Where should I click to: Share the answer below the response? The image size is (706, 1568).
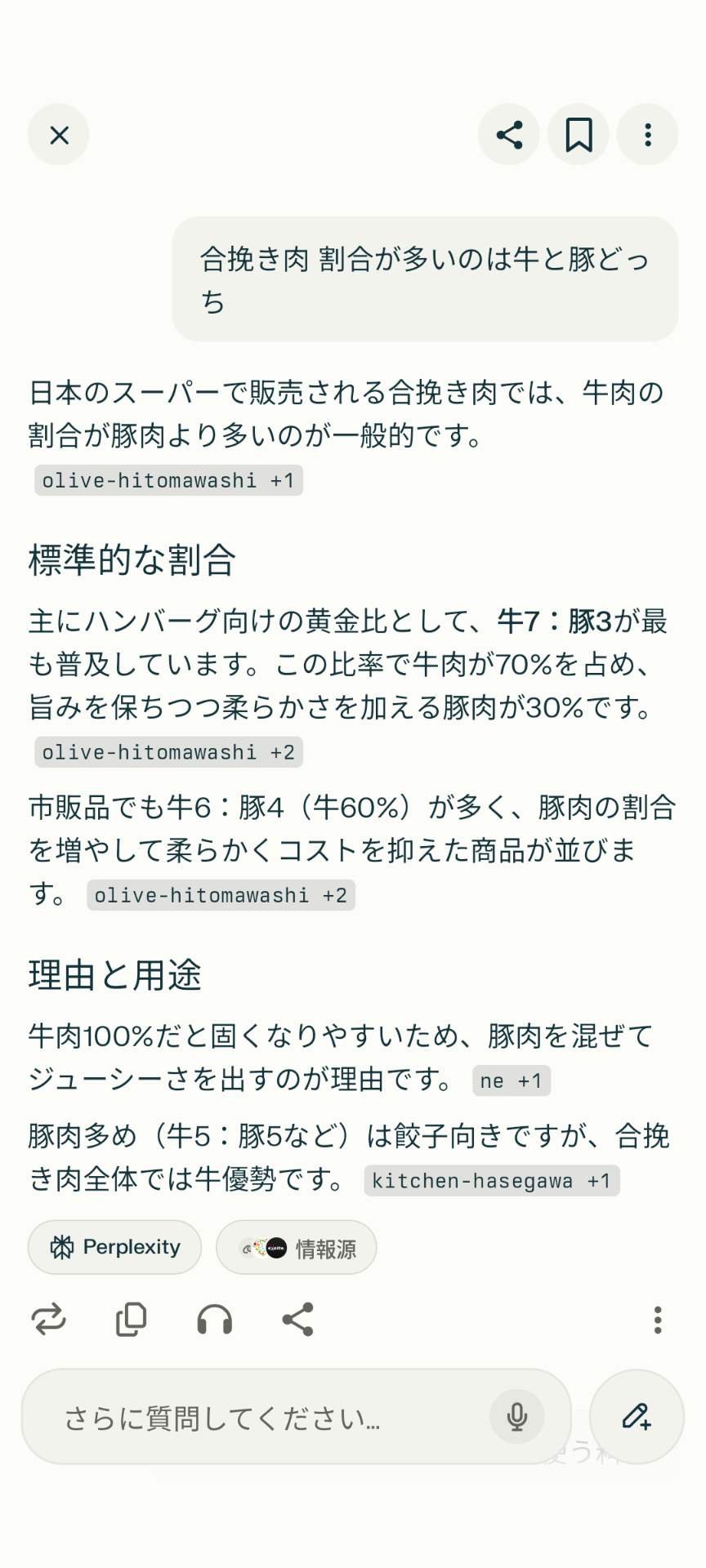297,1320
